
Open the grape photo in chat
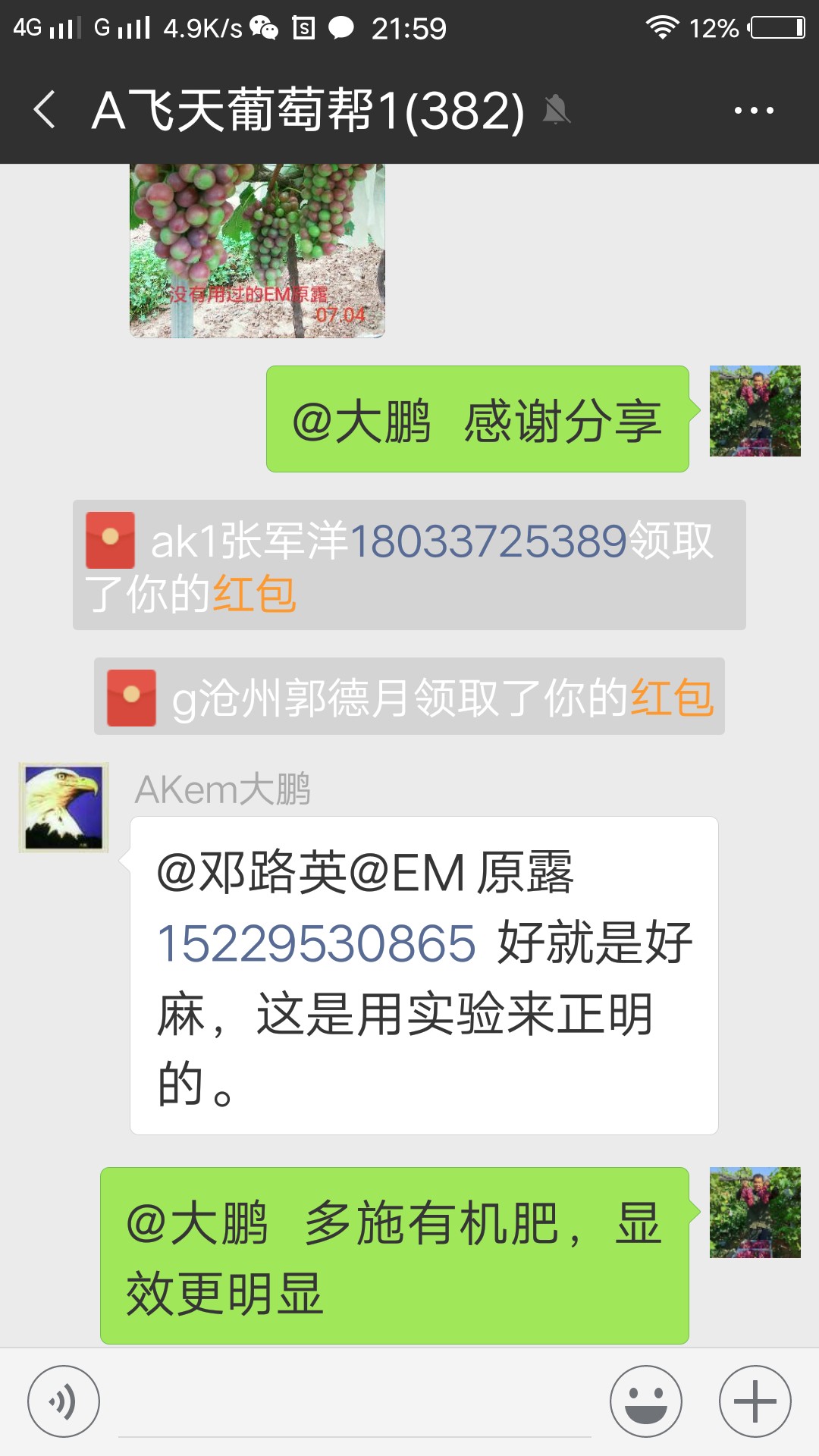pyautogui.click(x=257, y=251)
